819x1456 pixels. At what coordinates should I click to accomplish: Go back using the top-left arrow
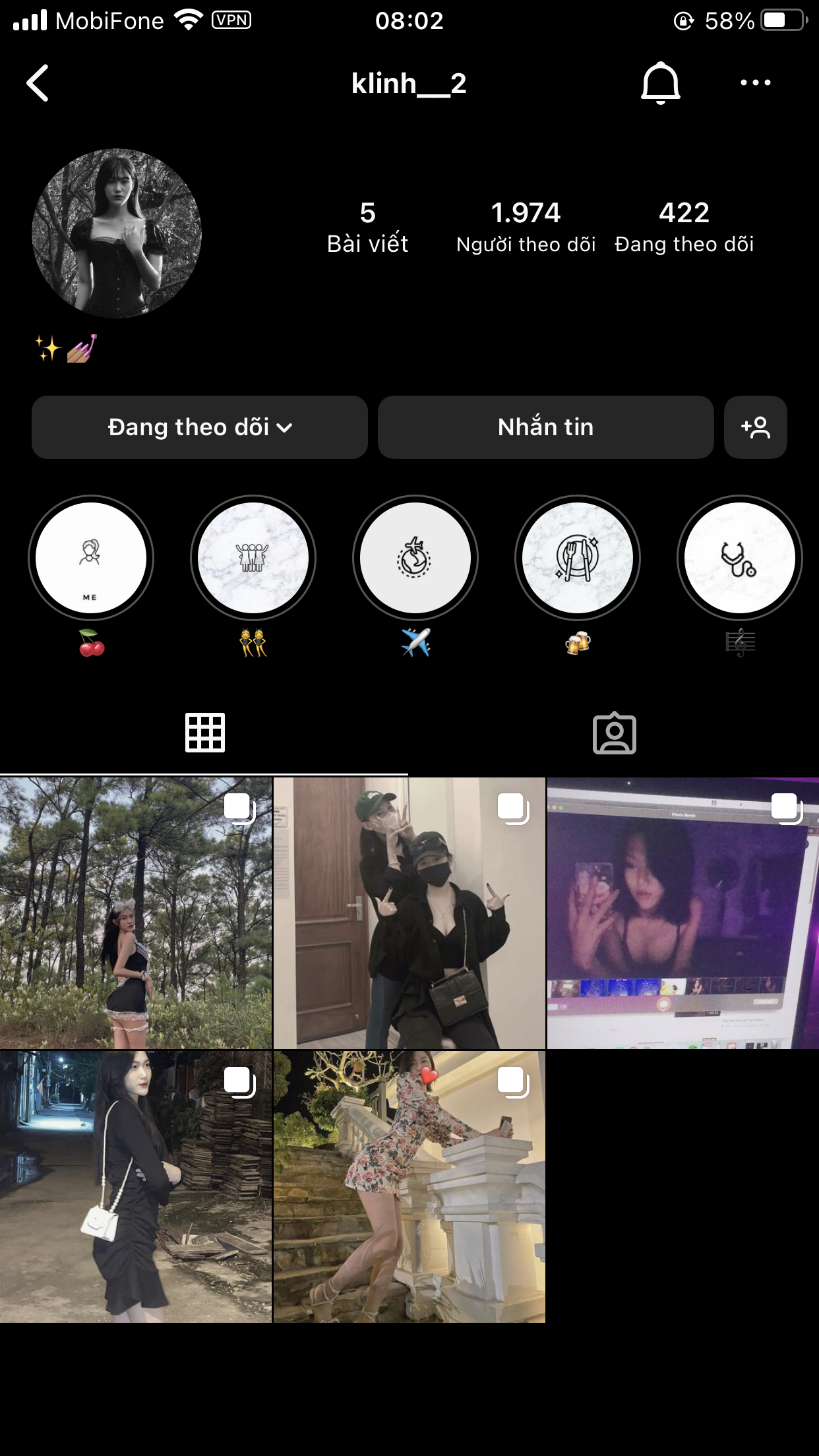(x=38, y=83)
